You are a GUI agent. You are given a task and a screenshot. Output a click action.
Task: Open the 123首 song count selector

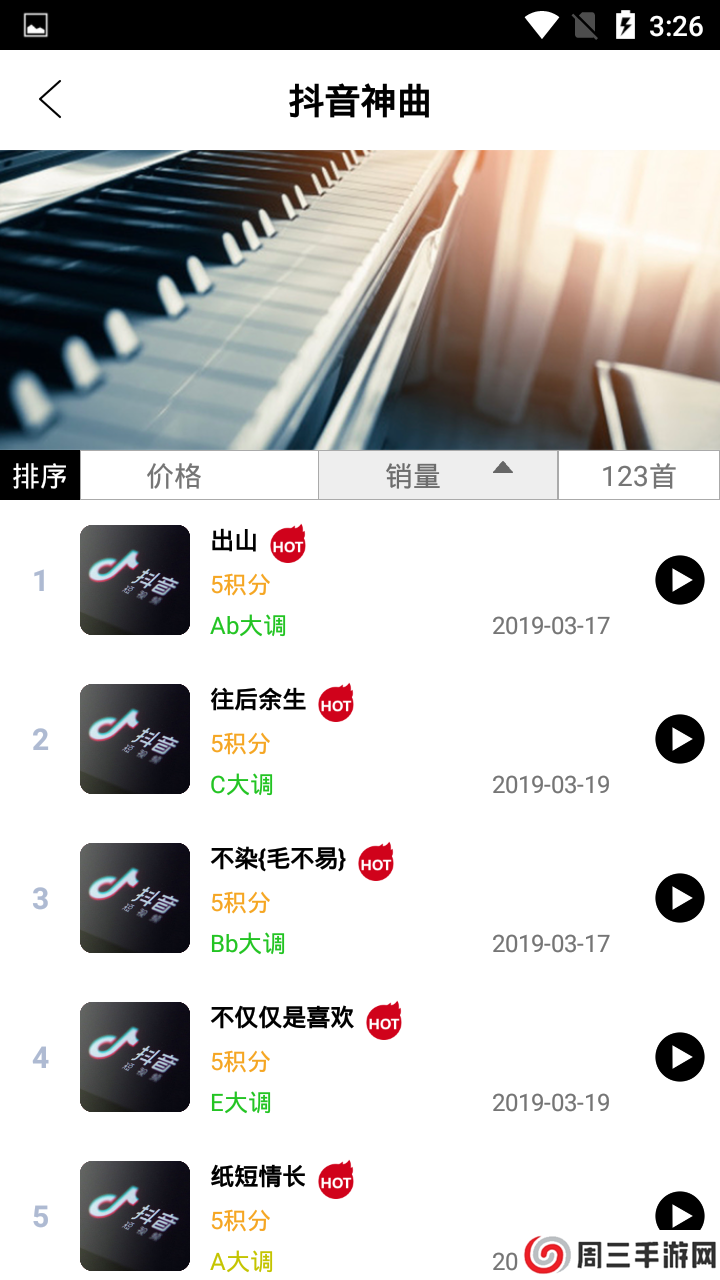pos(638,475)
